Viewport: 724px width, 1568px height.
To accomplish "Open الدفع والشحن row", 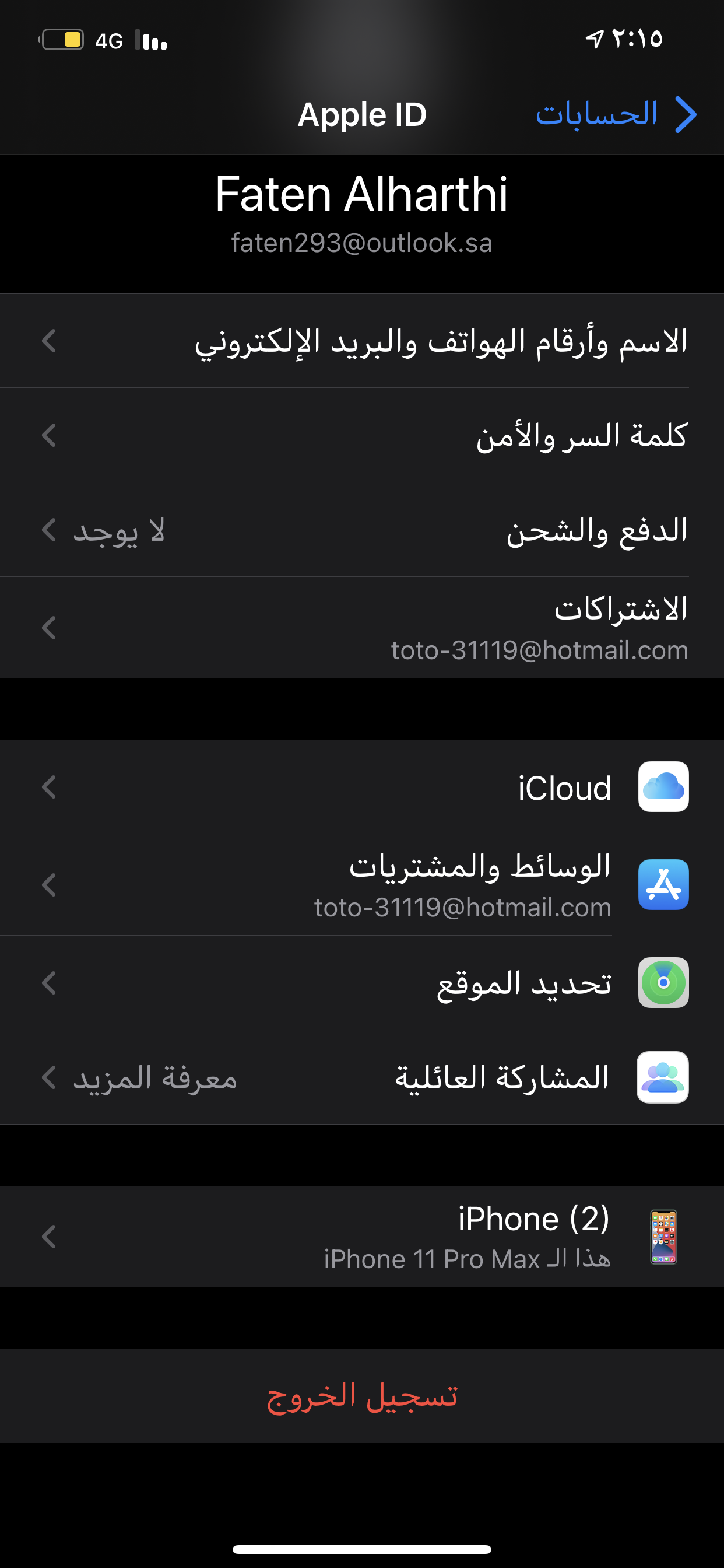I will [x=362, y=530].
